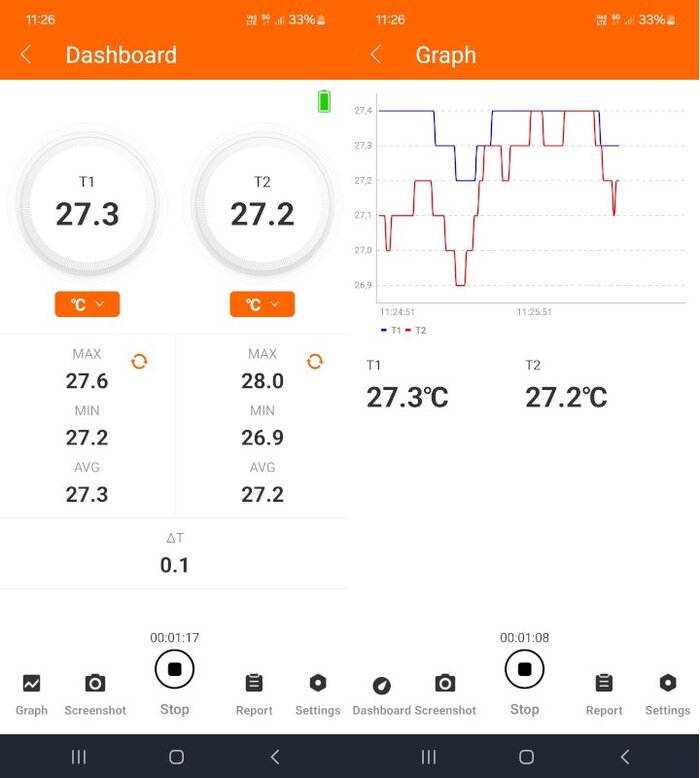Go back from the Dashboard screen

tap(26, 55)
